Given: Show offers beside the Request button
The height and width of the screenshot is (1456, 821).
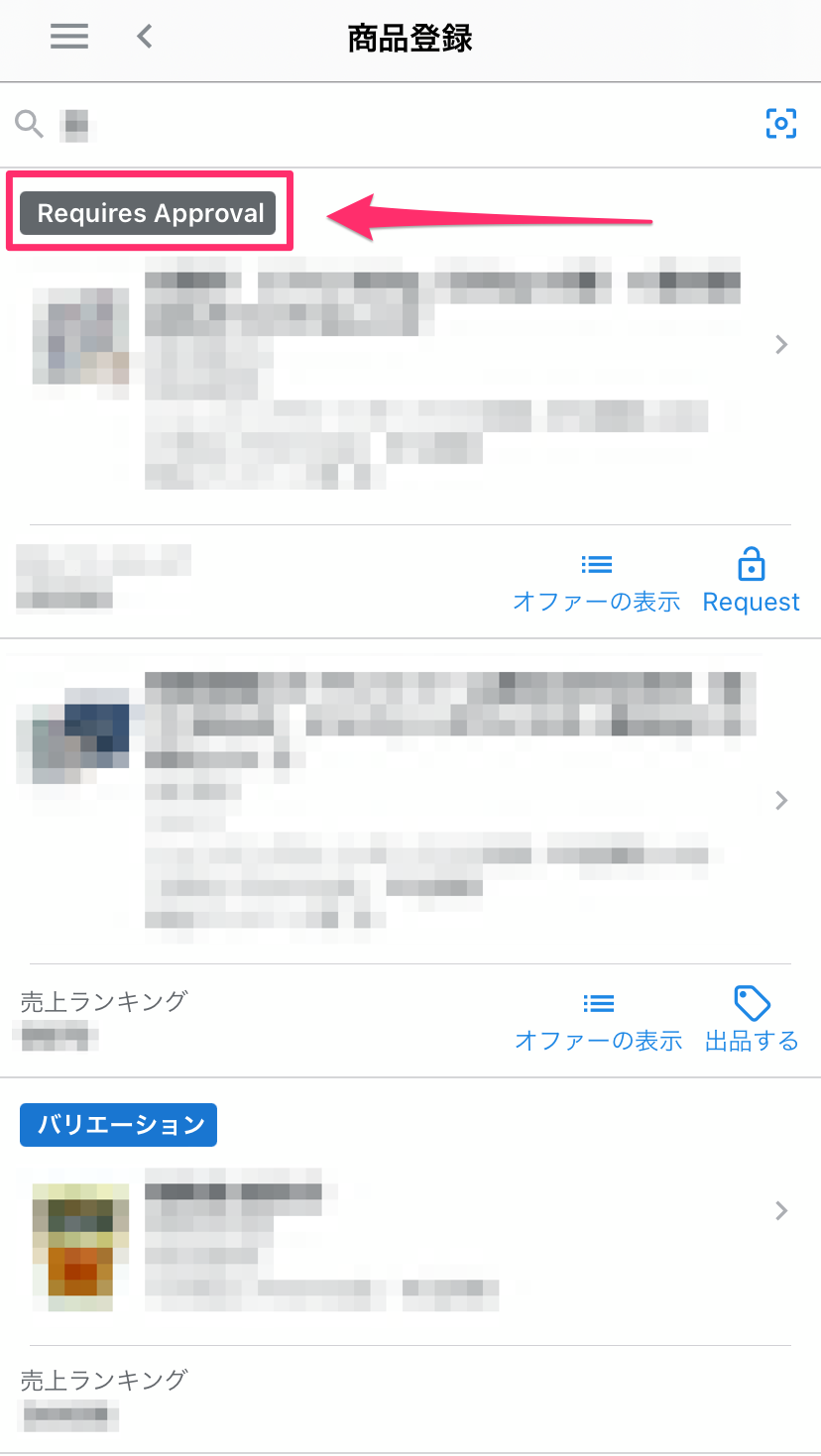Looking at the screenshot, I should (x=596, y=583).
